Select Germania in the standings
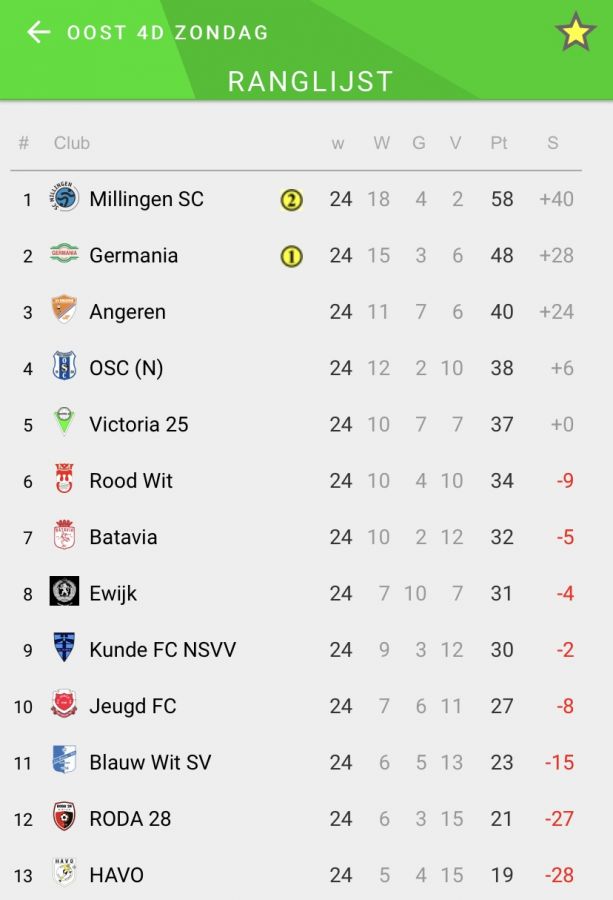 click(133, 255)
